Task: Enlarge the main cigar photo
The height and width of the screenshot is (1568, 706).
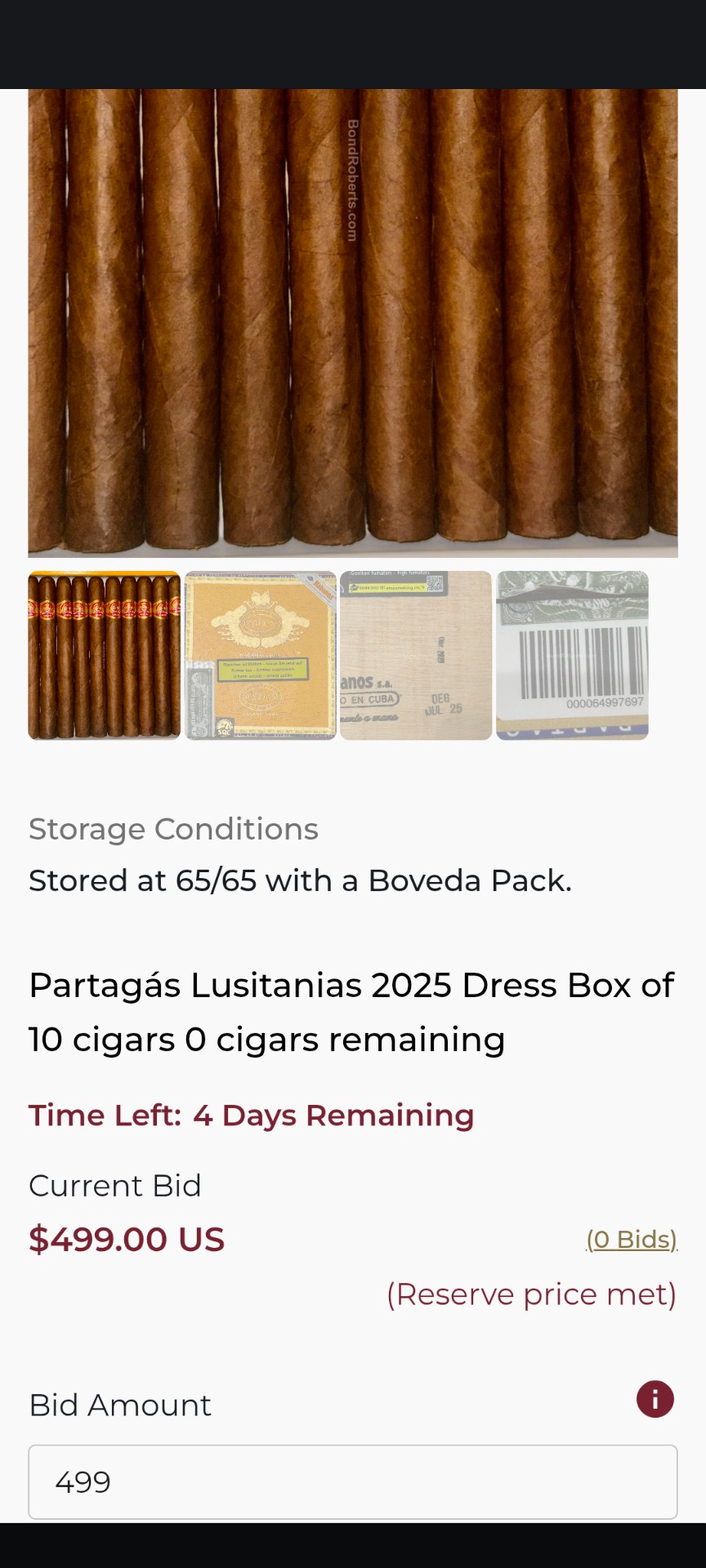Action: pos(353,323)
